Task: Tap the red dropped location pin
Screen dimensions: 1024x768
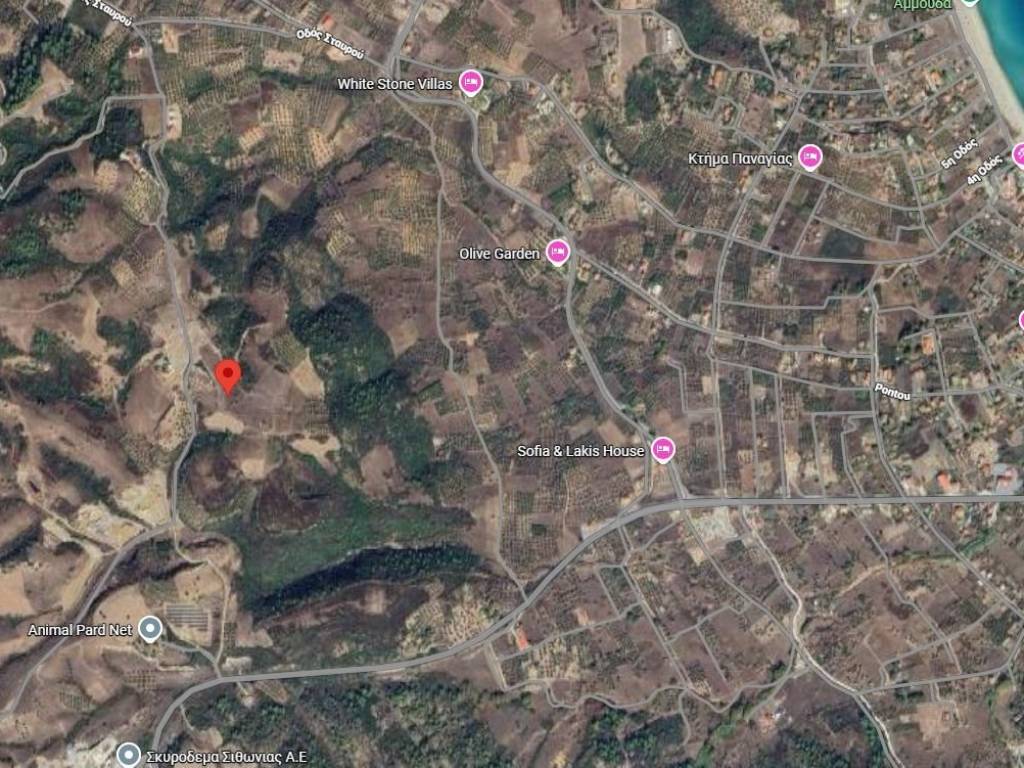Action: click(228, 376)
